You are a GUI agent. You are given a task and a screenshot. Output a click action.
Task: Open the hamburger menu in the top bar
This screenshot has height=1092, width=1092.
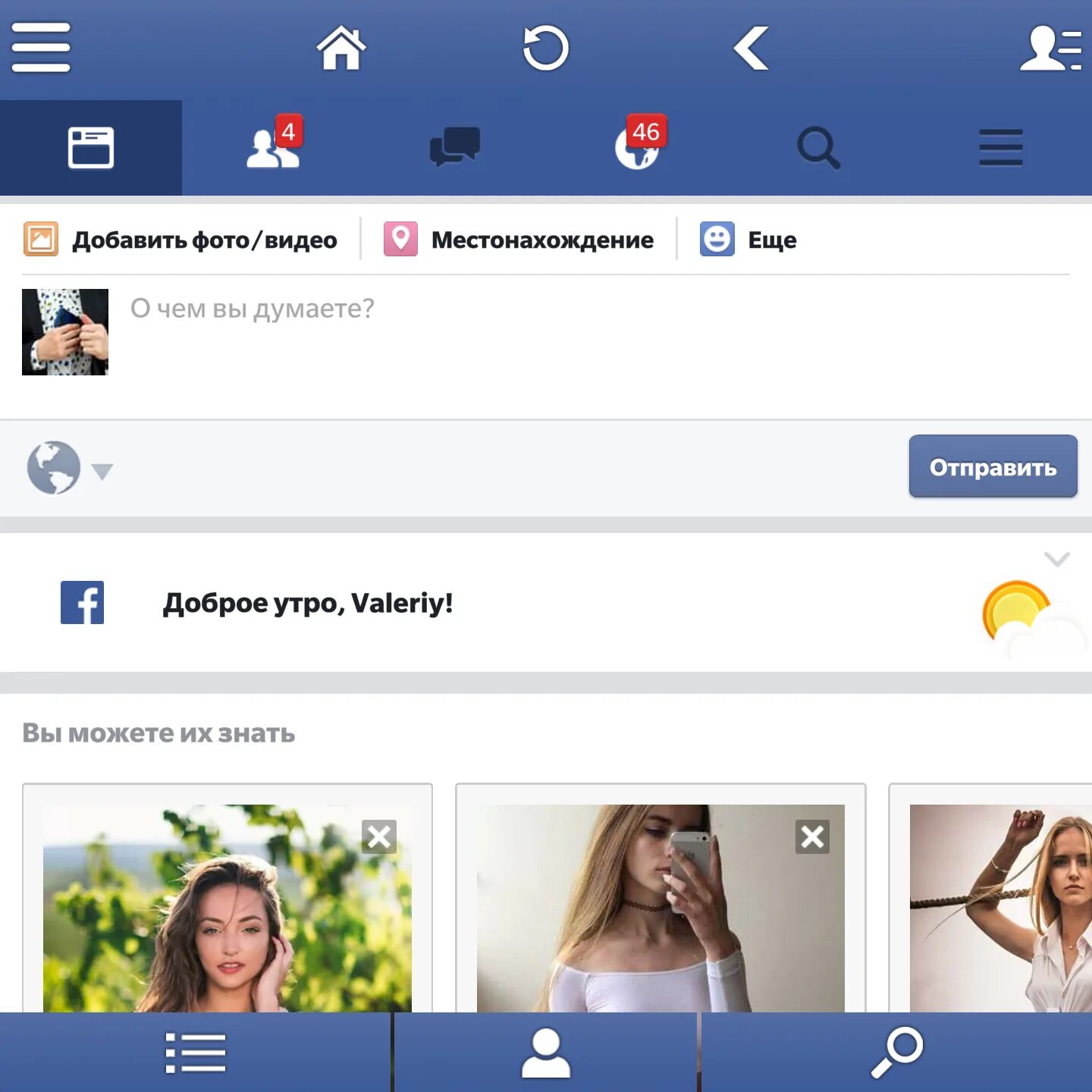pyautogui.click(x=41, y=47)
